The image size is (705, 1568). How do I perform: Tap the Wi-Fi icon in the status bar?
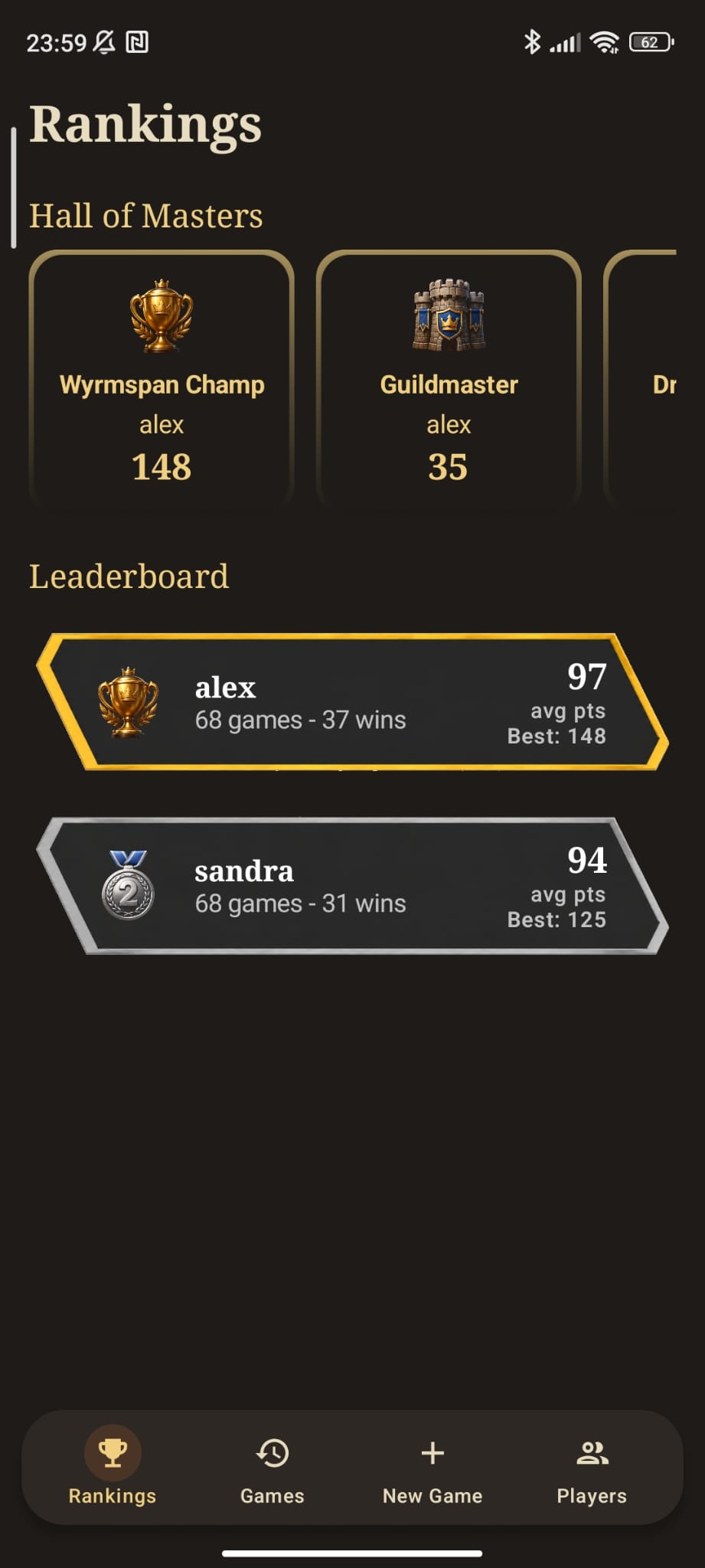(604, 42)
